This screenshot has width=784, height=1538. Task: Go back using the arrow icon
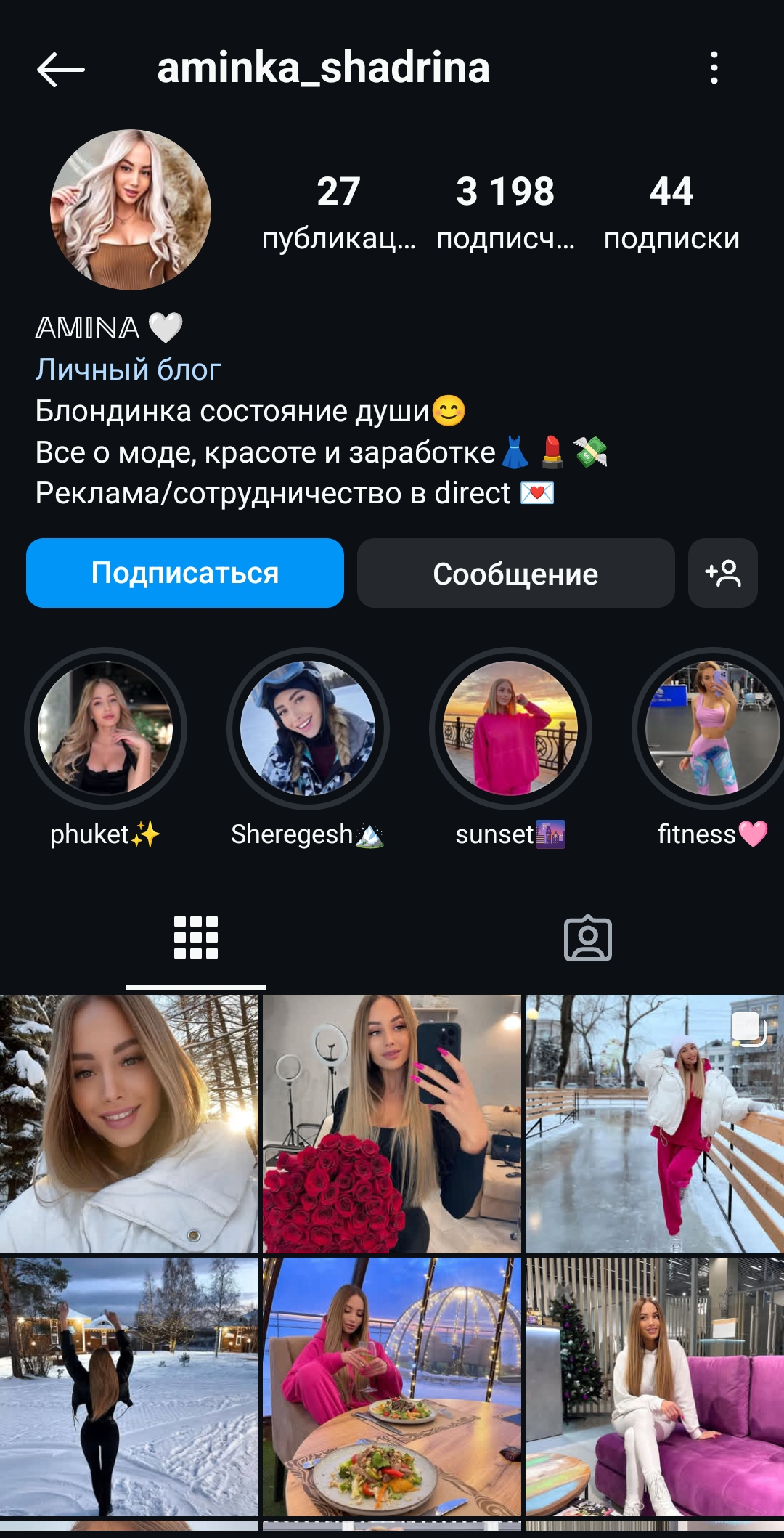coord(62,69)
